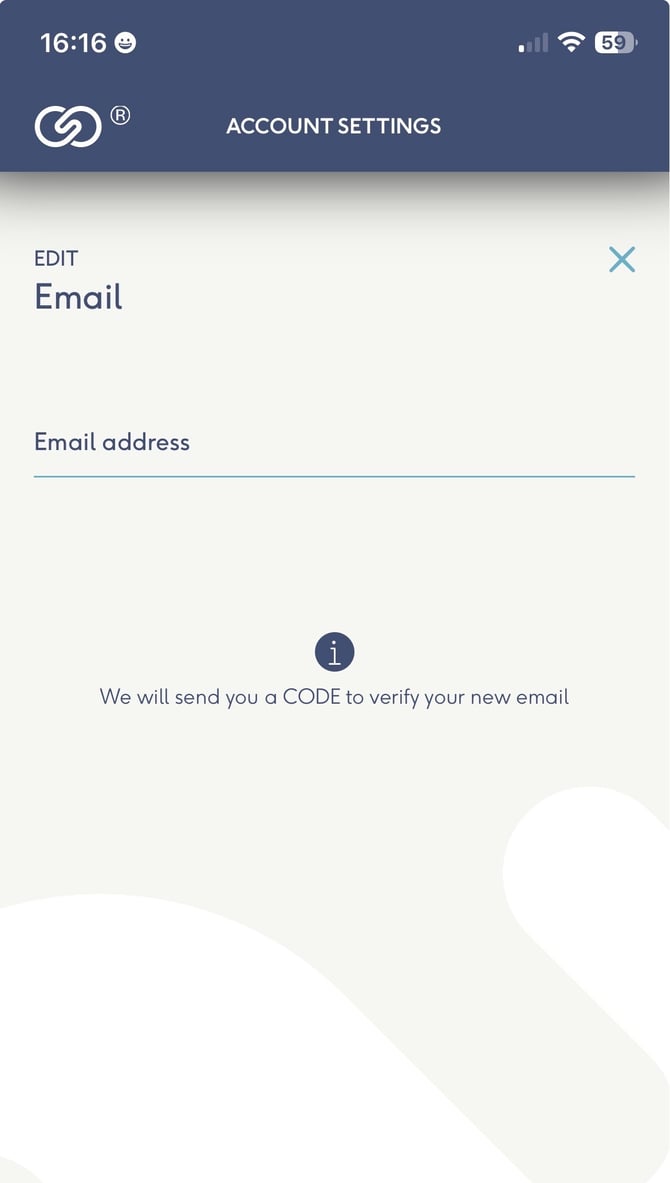Screen dimensions: 670x1183
Task: Close the Edit Email screen
Action: pos(621,260)
